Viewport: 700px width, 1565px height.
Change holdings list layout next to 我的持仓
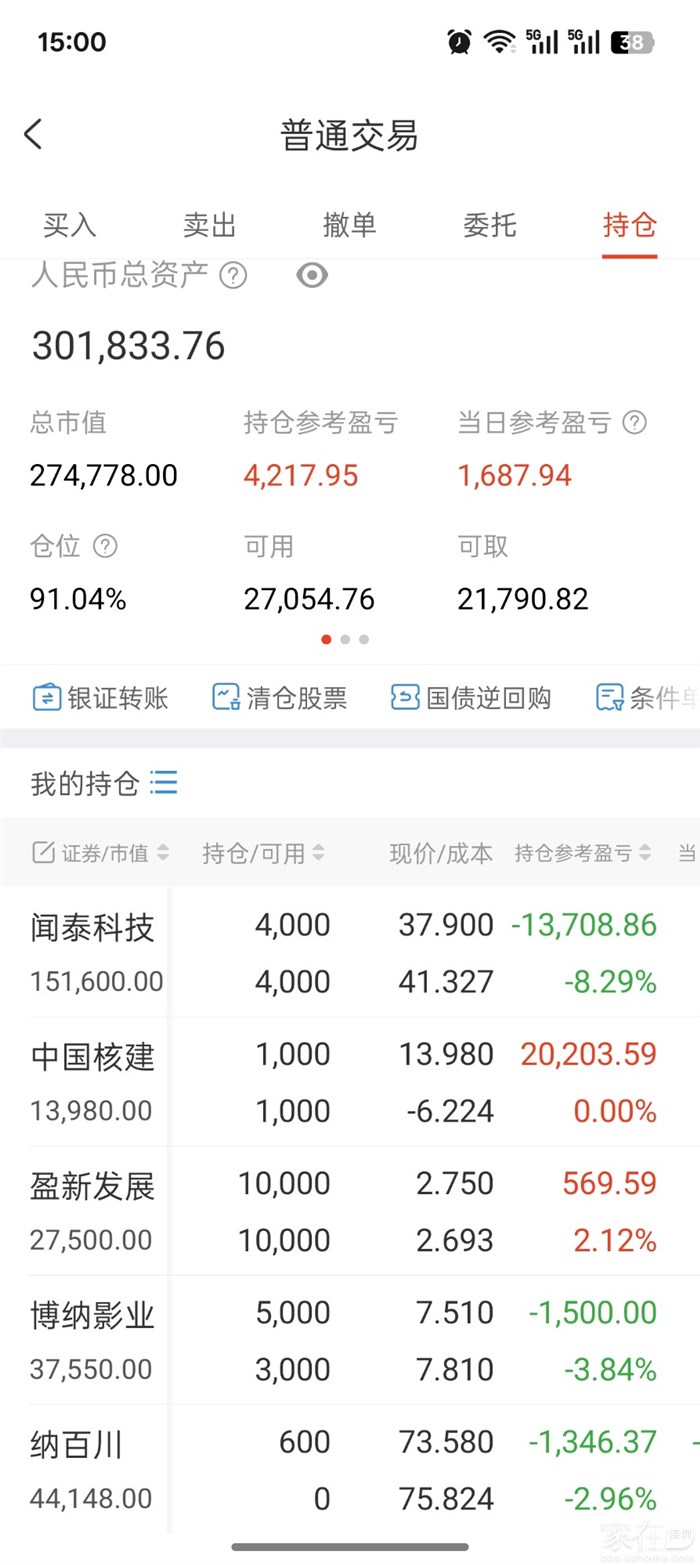click(164, 782)
